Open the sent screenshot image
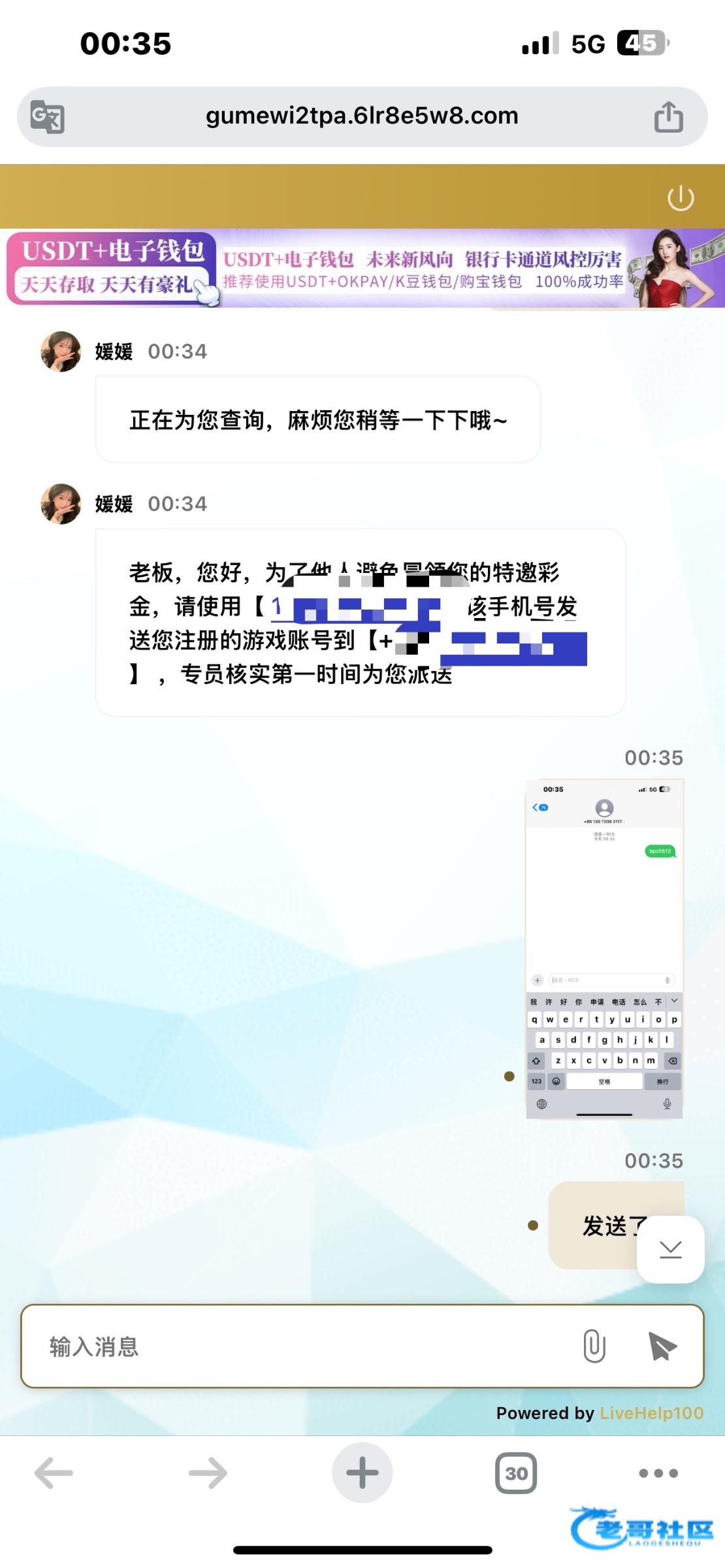The image size is (725, 1568). point(604,948)
